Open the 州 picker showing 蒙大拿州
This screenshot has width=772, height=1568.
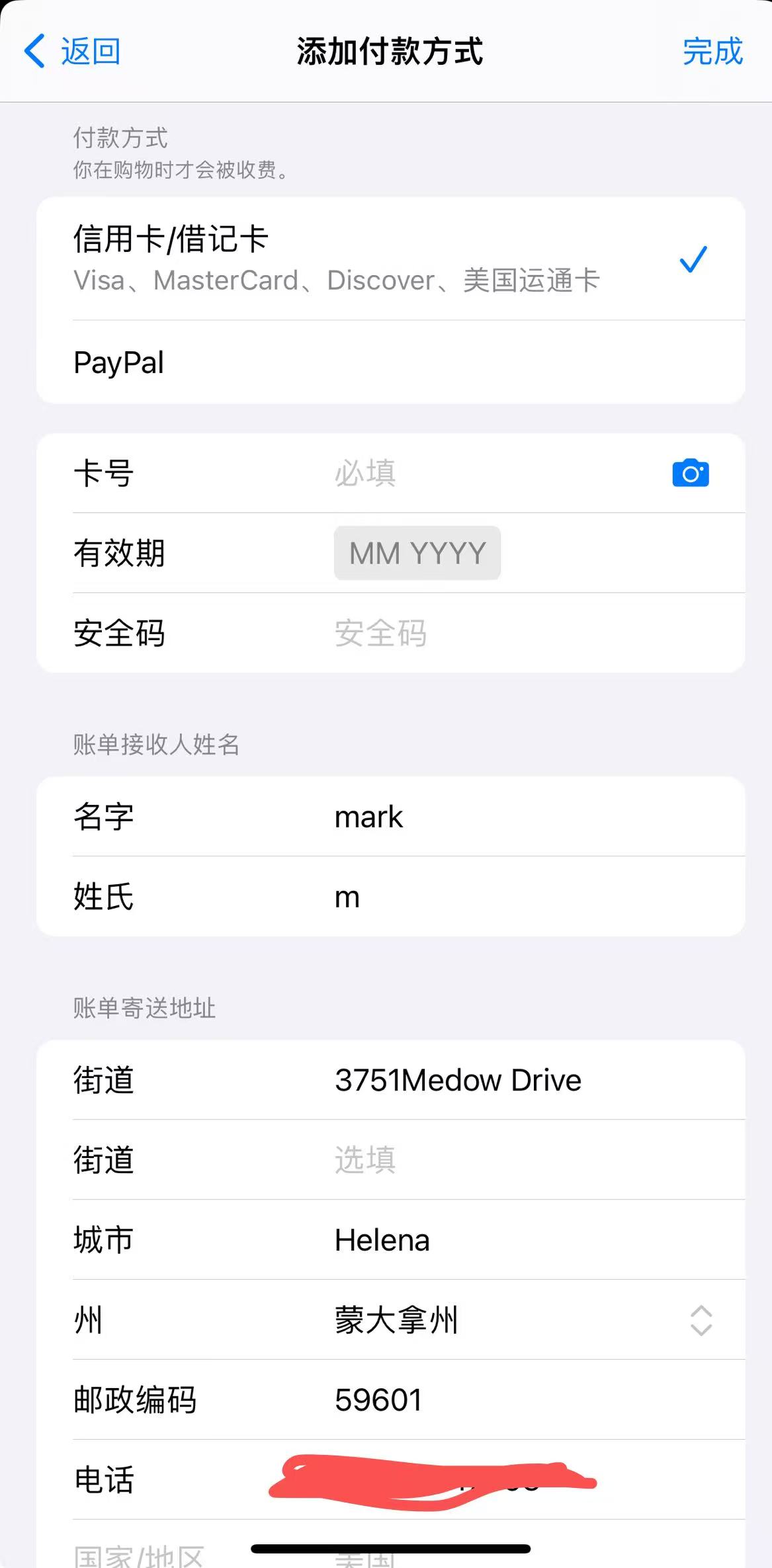tap(516, 1320)
